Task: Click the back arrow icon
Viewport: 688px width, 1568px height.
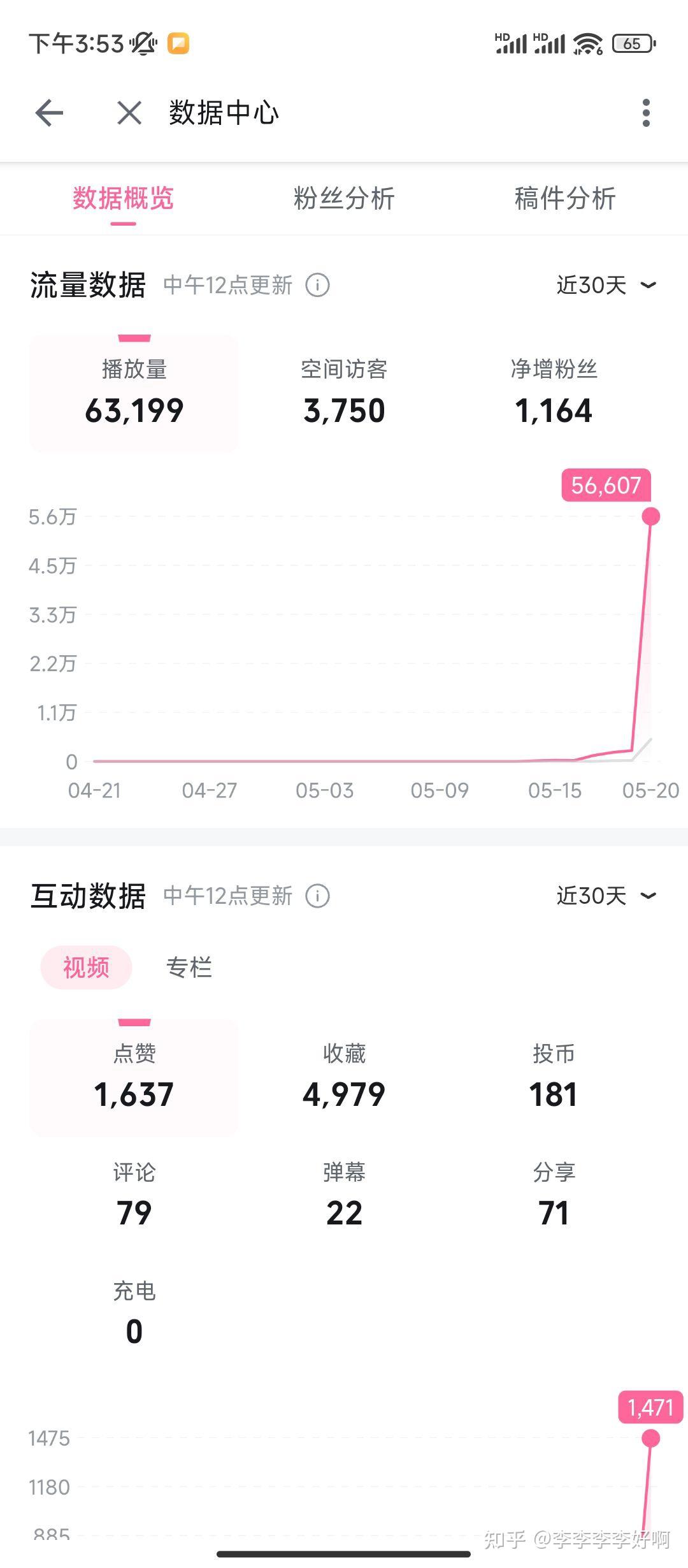Action: pos(48,112)
